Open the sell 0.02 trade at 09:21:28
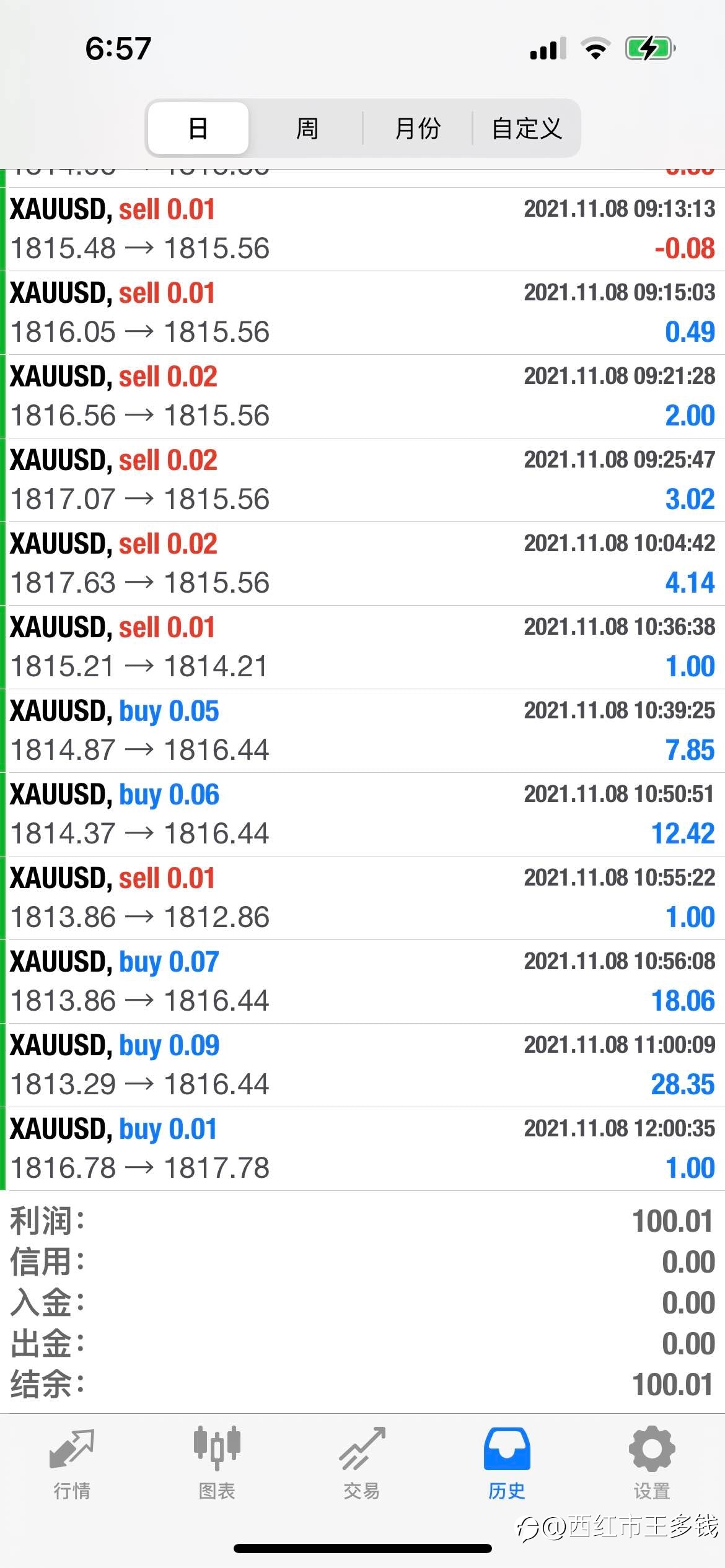The image size is (725, 1568). tap(362, 396)
